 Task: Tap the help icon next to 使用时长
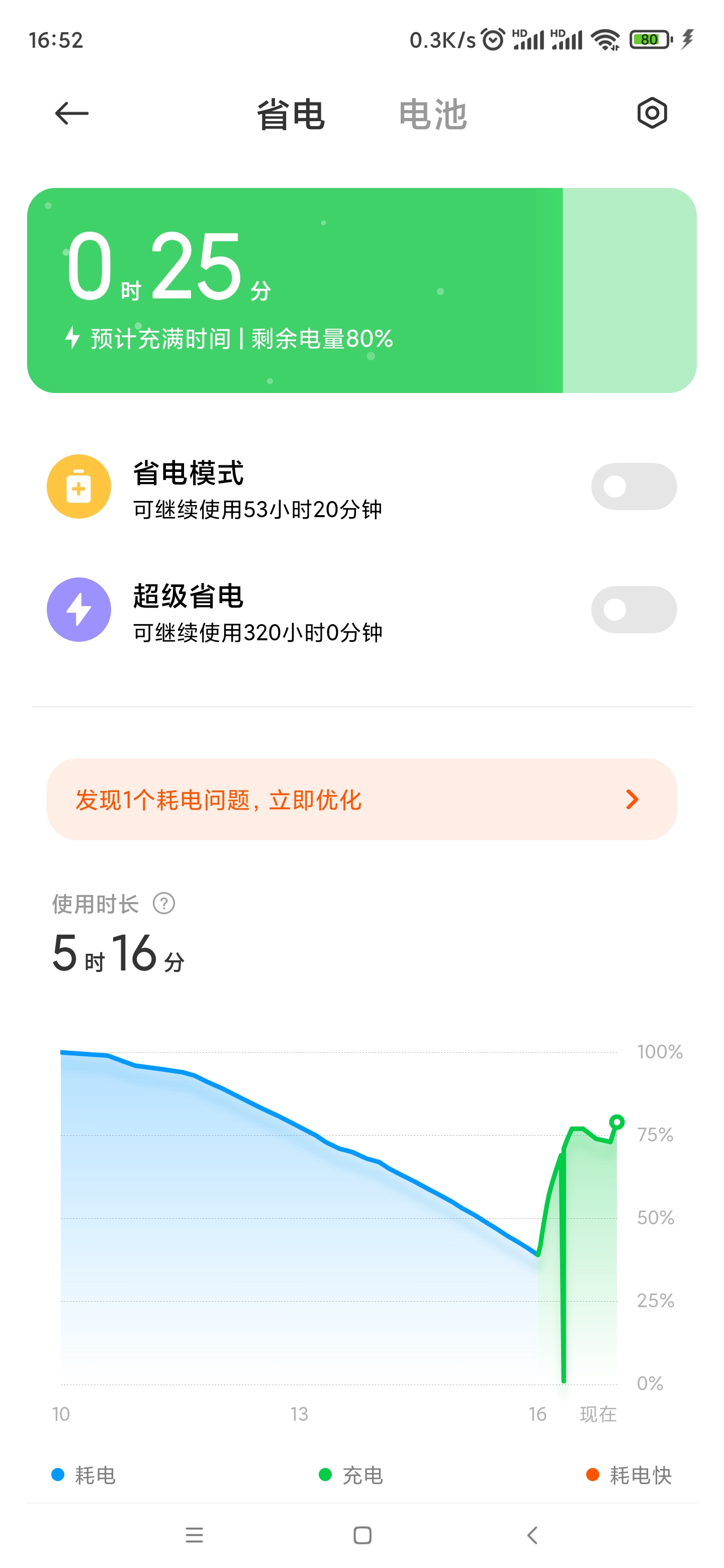coord(164,903)
